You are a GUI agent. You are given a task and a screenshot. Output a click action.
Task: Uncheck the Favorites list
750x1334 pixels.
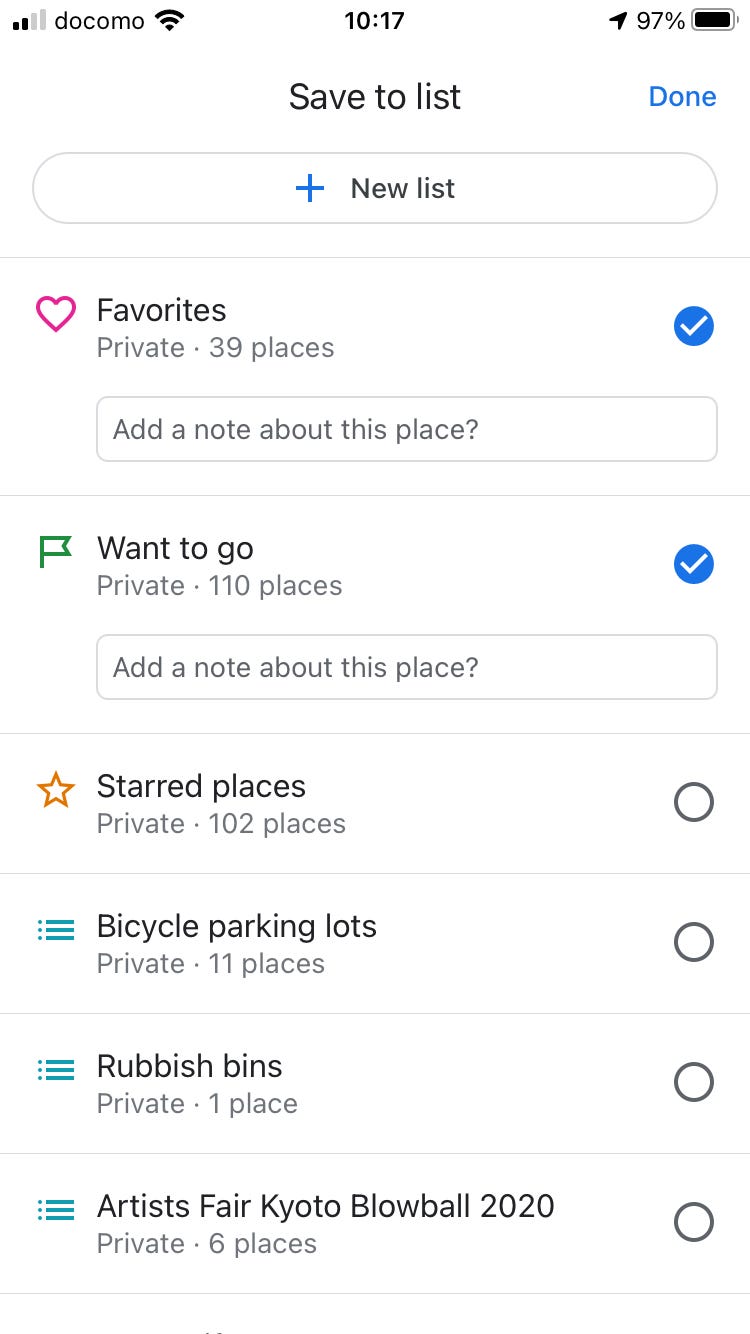pyautogui.click(x=693, y=326)
